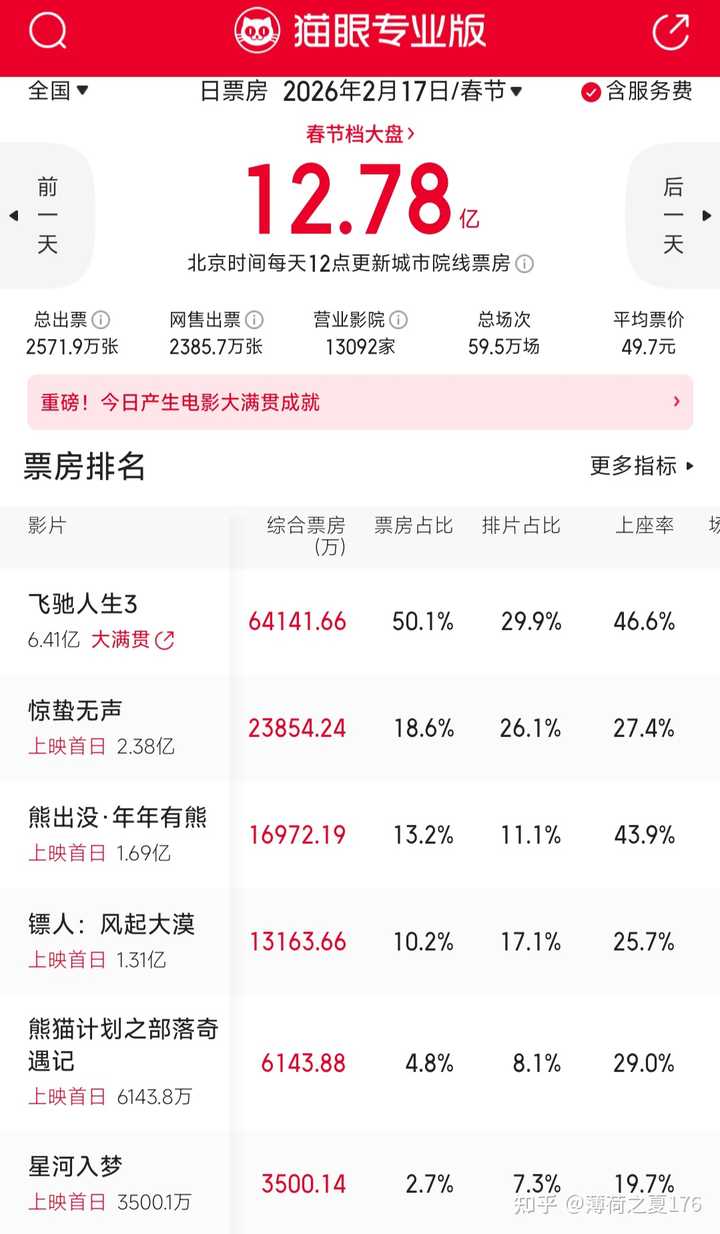Tap the share icon
The width and height of the screenshot is (720, 1234).
(671, 32)
